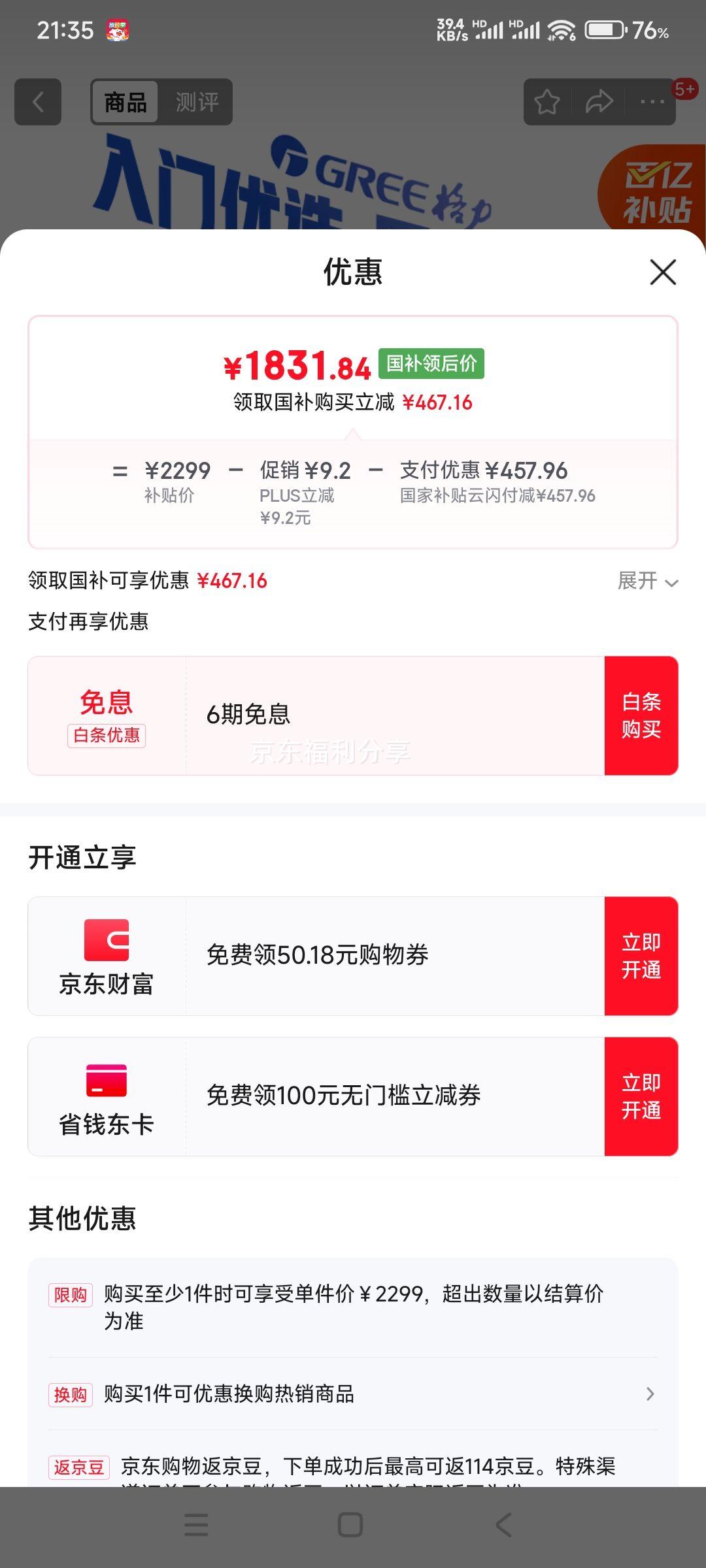Close the 优惠 discount sheet
The image size is (706, 1568).
pos(663,272)
